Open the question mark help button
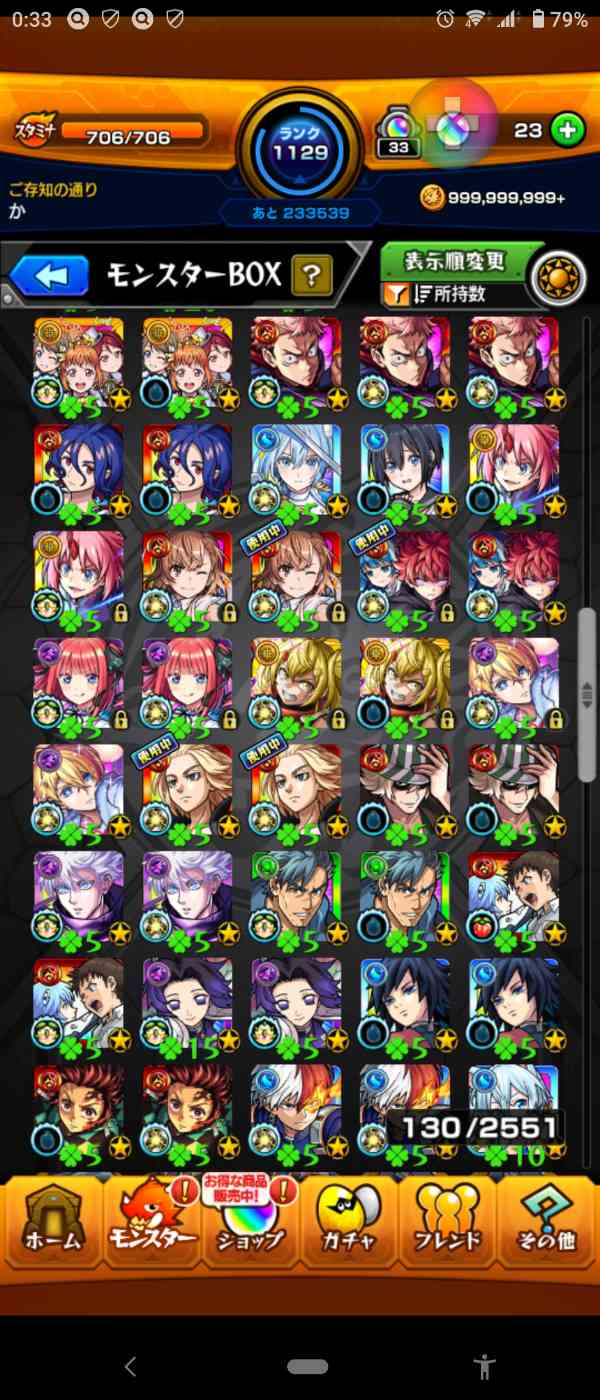This screenshot has height=1400, width=600. [x=312, y=276]
